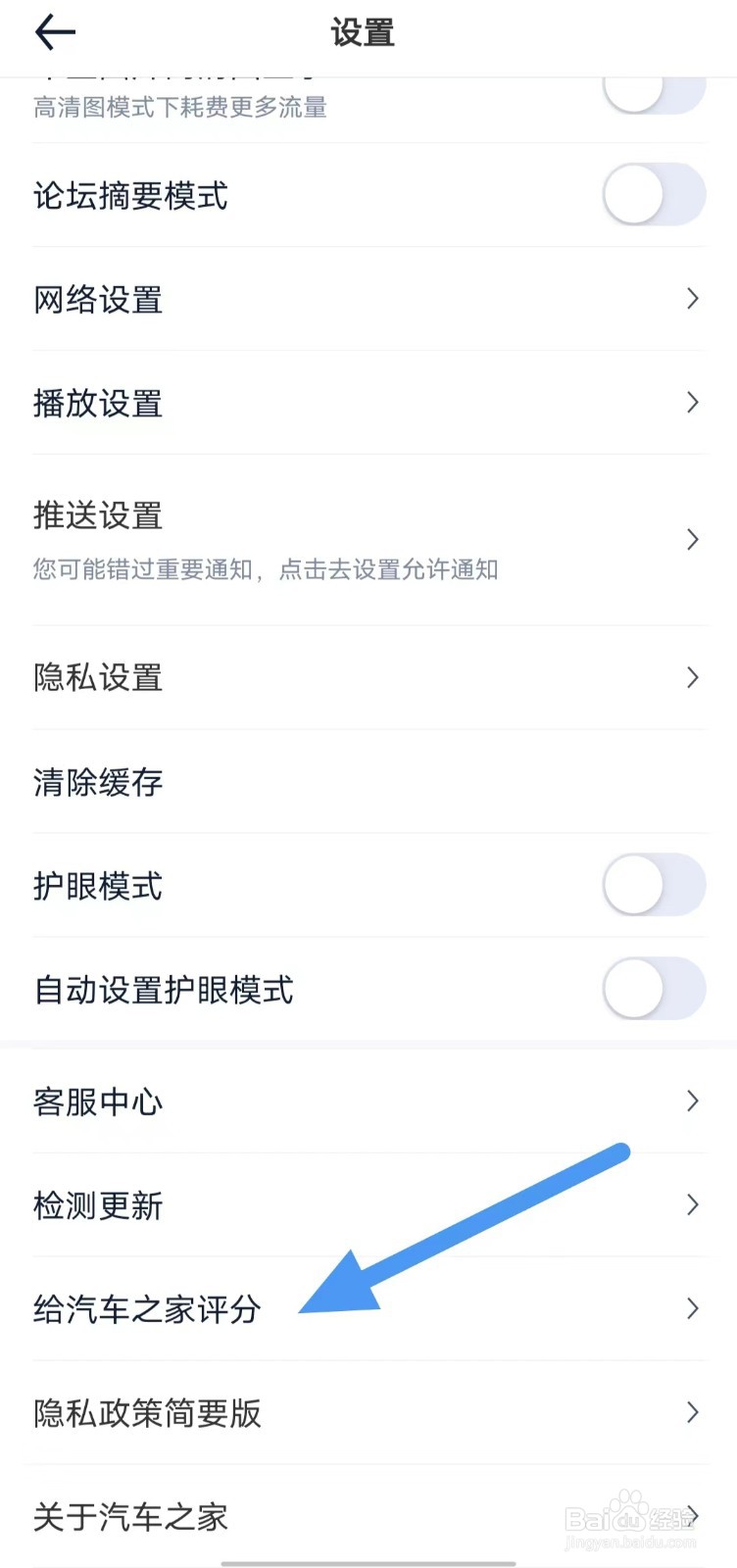This screenshot has height=1568, width=737.
Task: Enable the HD image mode switch at top
Action: click(654, 88)
